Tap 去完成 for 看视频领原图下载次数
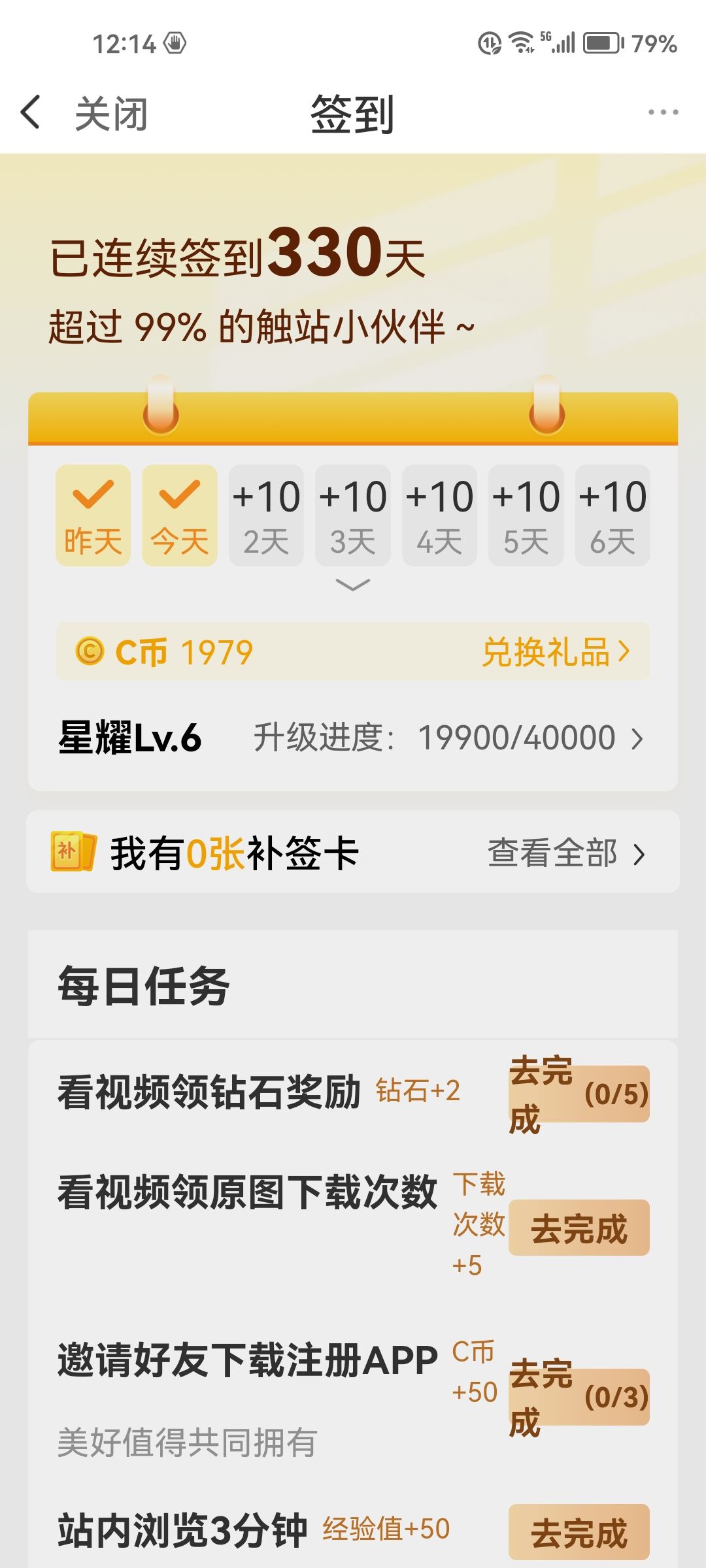The image size is (706, 1568). coord(579,1228)
